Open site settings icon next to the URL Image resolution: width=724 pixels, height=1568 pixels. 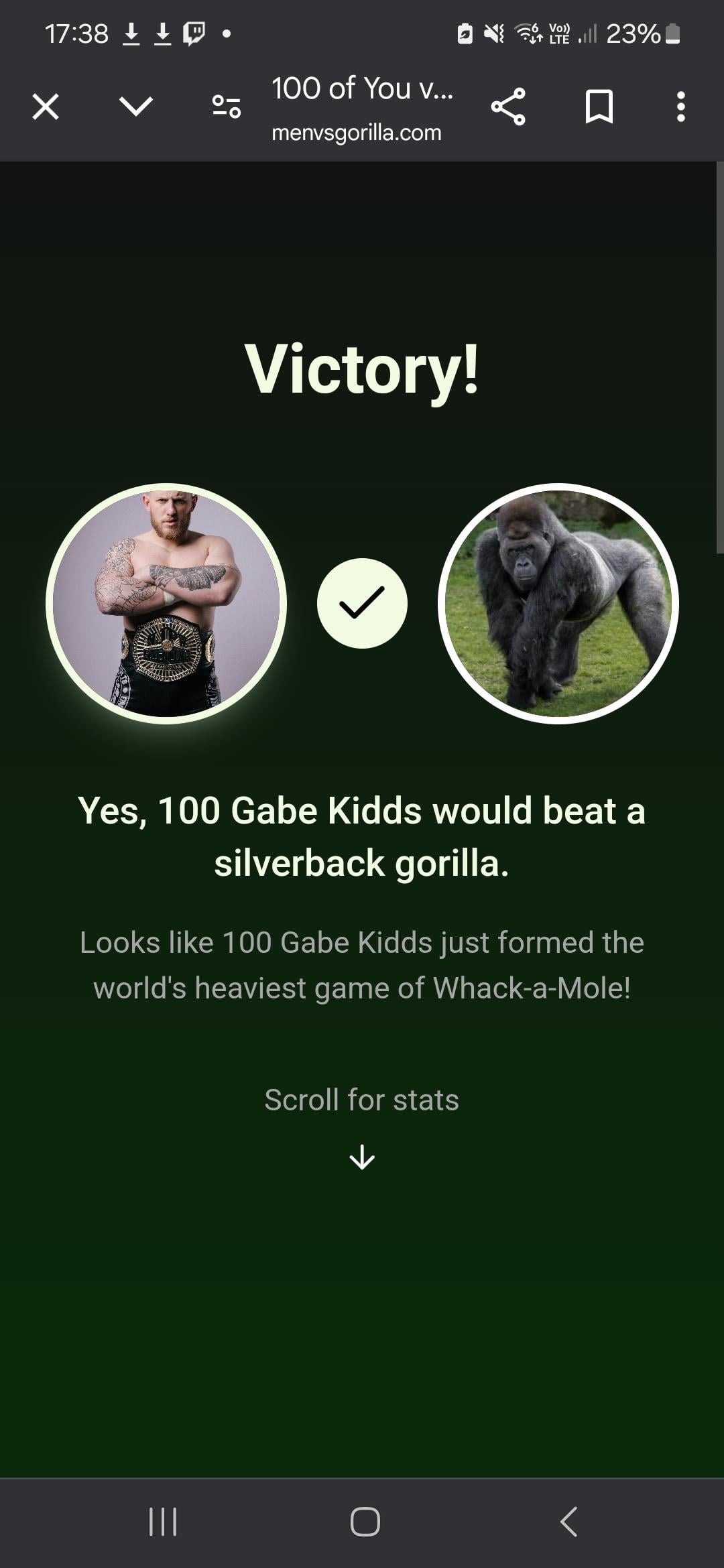226,107
